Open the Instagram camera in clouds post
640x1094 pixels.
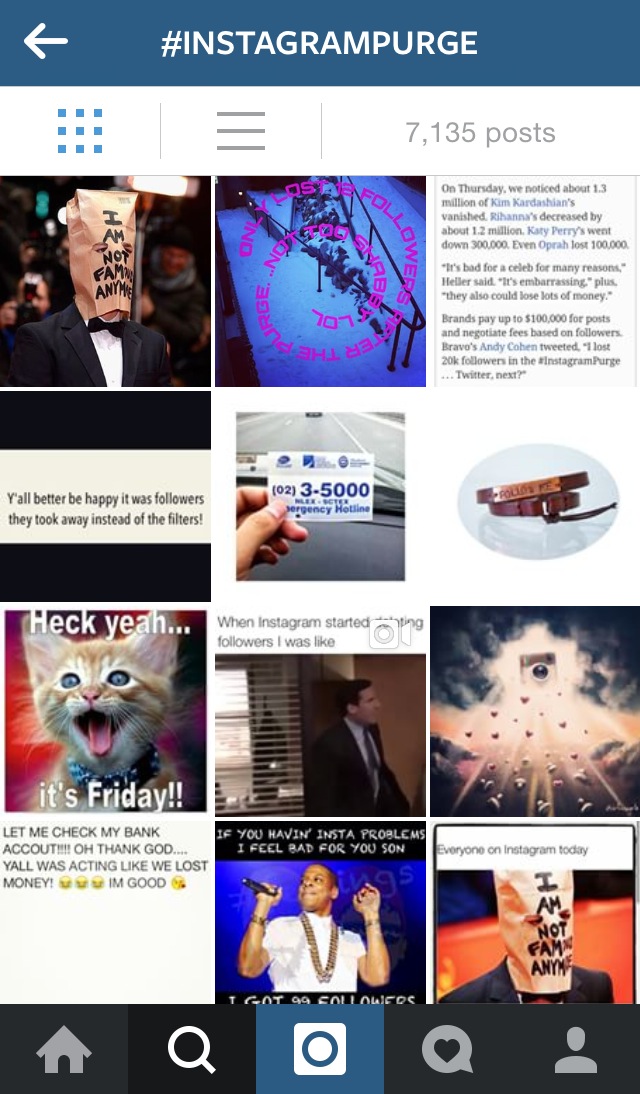tap(536, 710)
